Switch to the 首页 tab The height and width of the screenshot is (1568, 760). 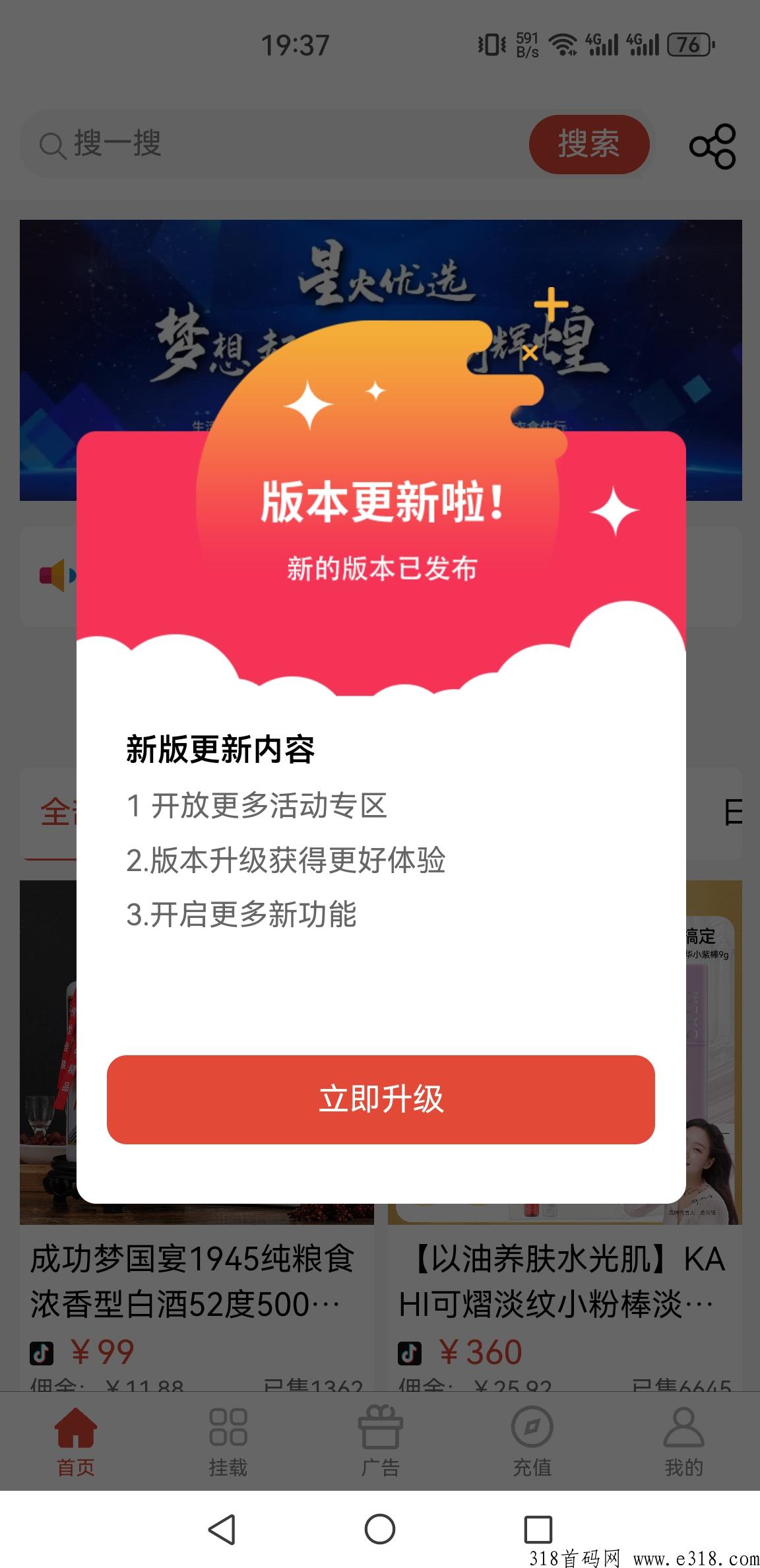coord(75,1441)
